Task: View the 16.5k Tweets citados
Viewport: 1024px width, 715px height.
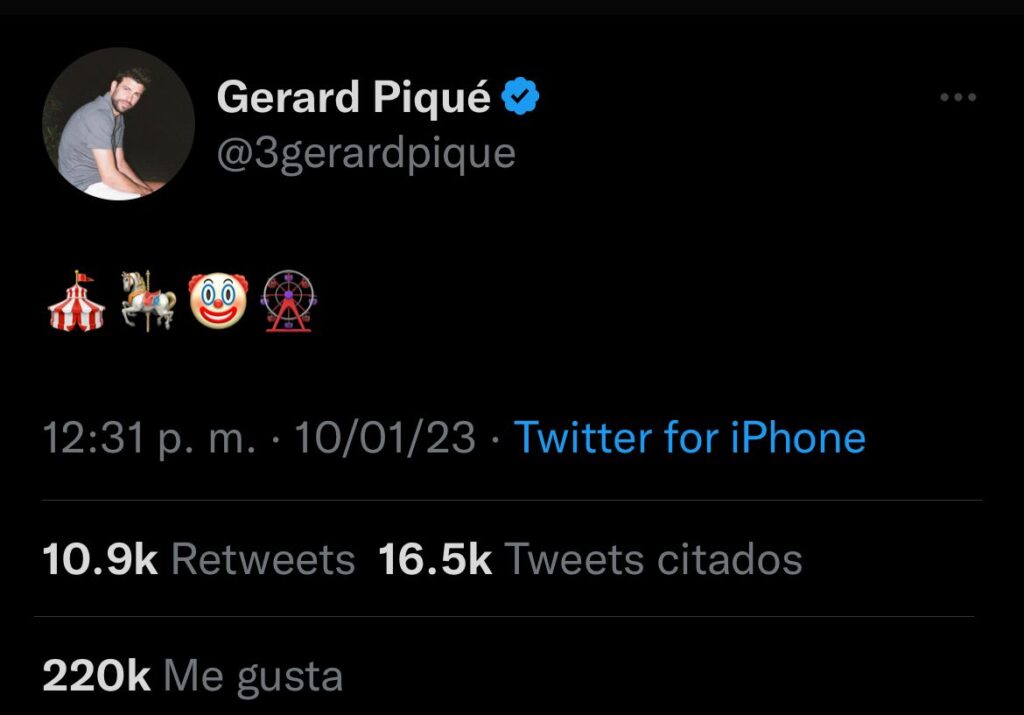Action: [590, 560]
